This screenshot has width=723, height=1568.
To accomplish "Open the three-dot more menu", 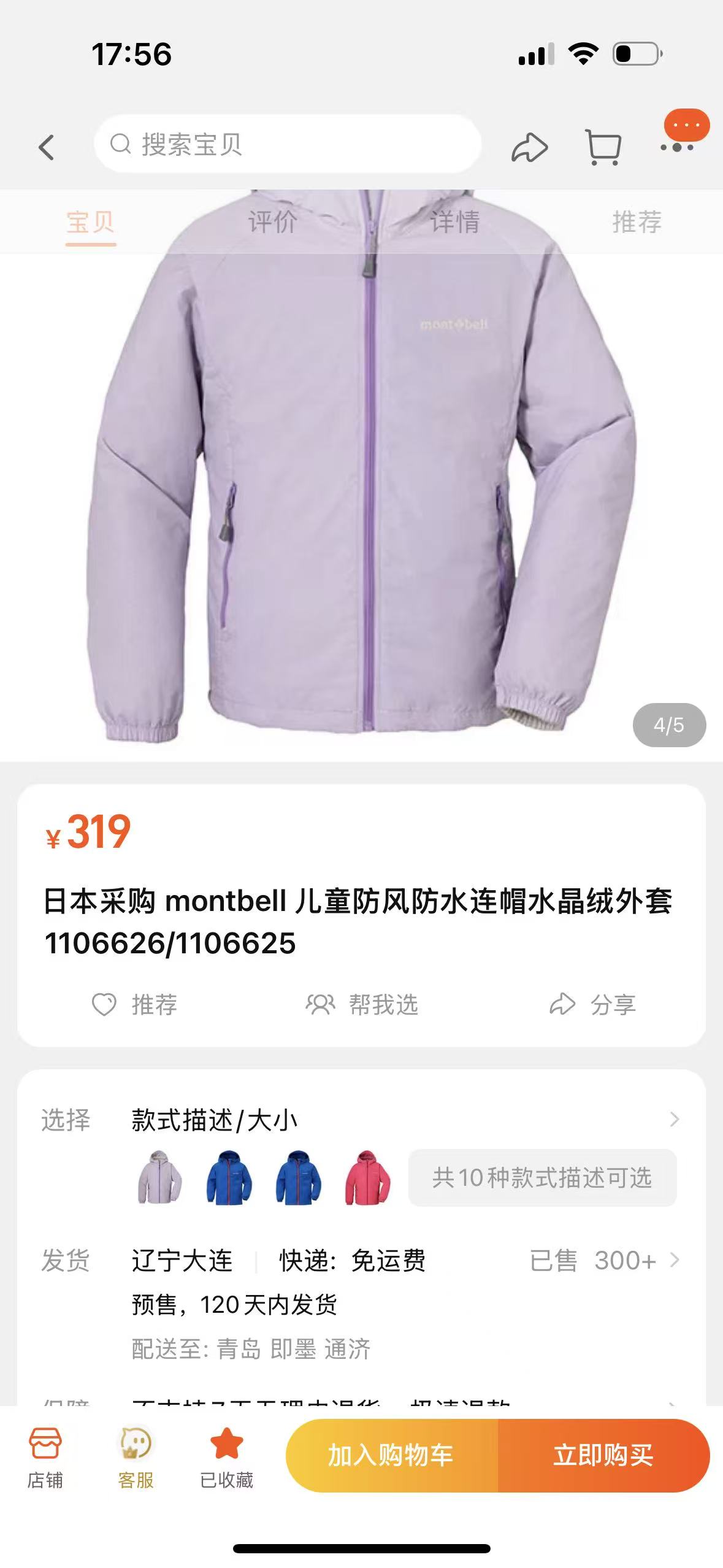I will click(677, 147).
